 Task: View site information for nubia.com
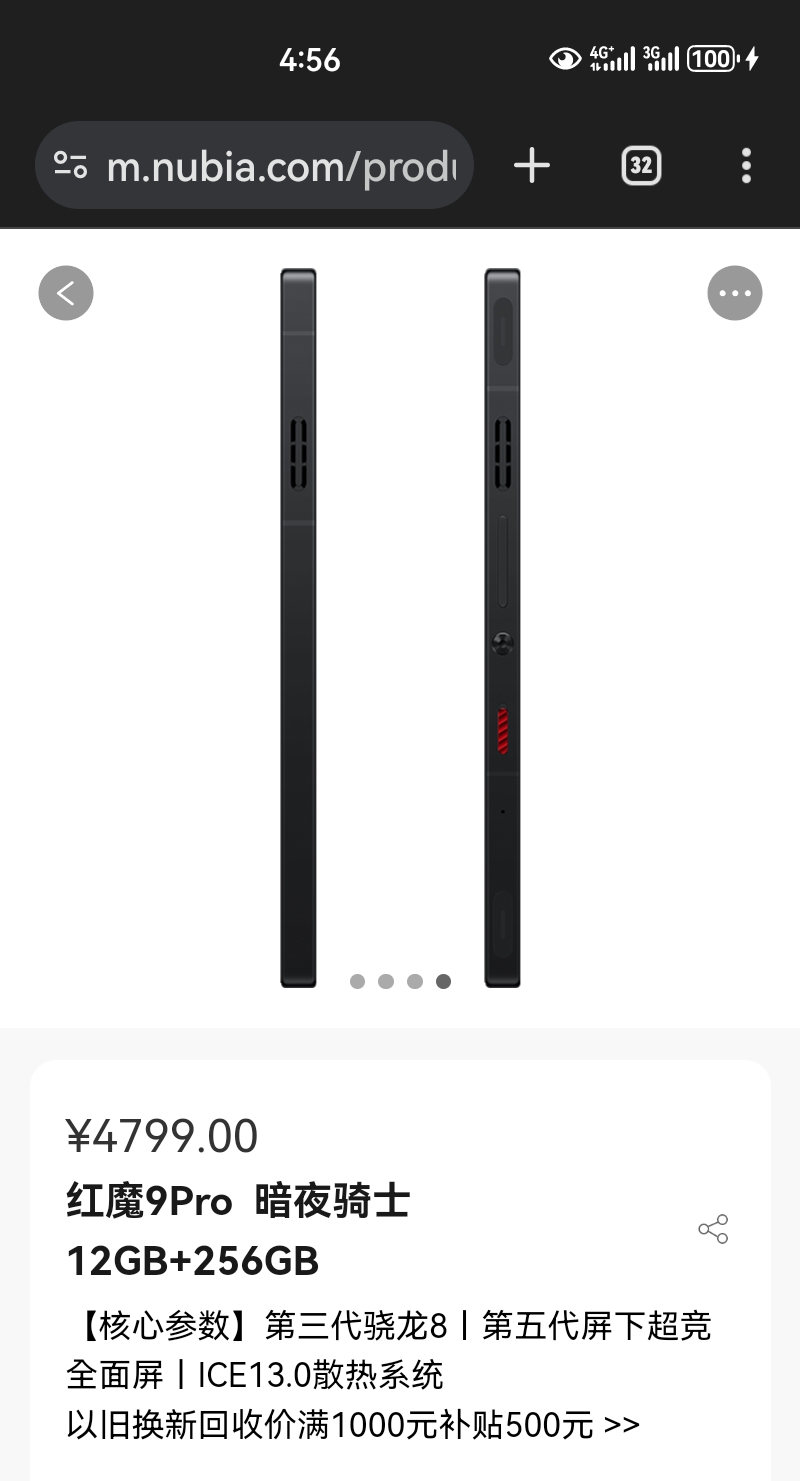click(70, 166)
